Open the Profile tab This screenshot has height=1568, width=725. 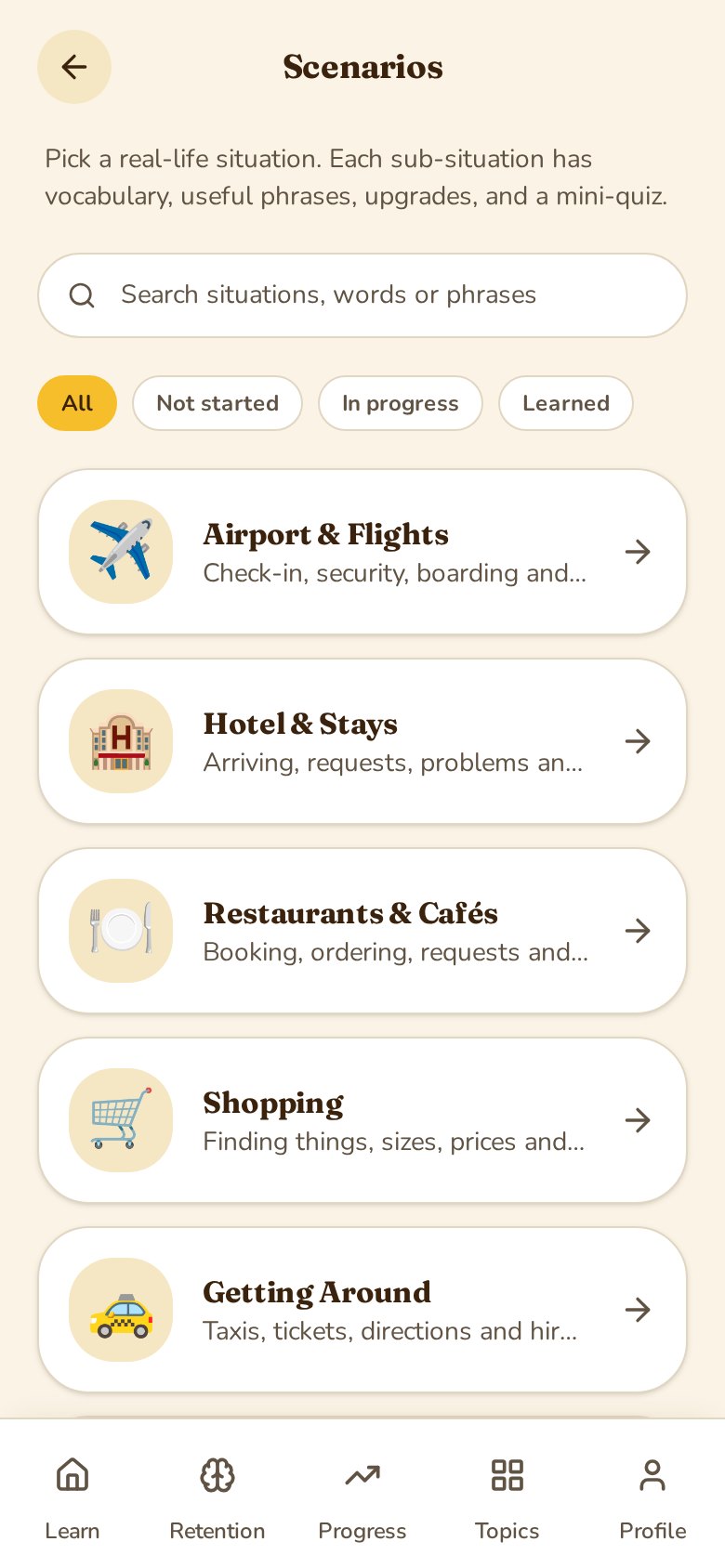pyautogui.click(x=652, y=1497)
